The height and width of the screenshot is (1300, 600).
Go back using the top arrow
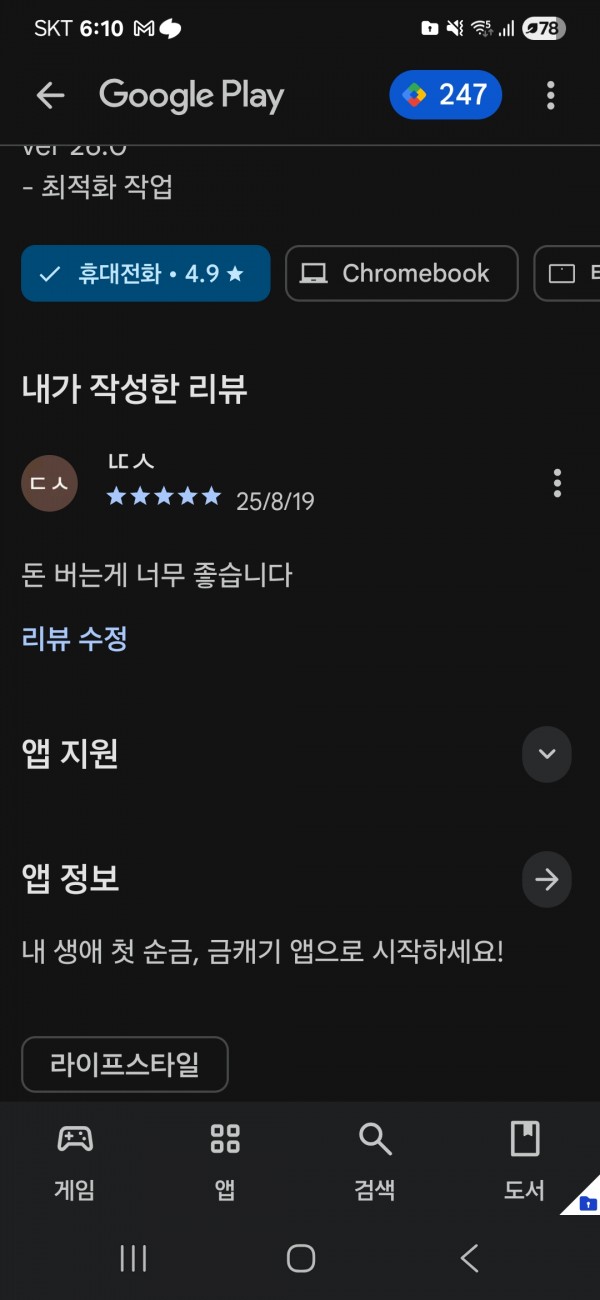tap(49, 95)
